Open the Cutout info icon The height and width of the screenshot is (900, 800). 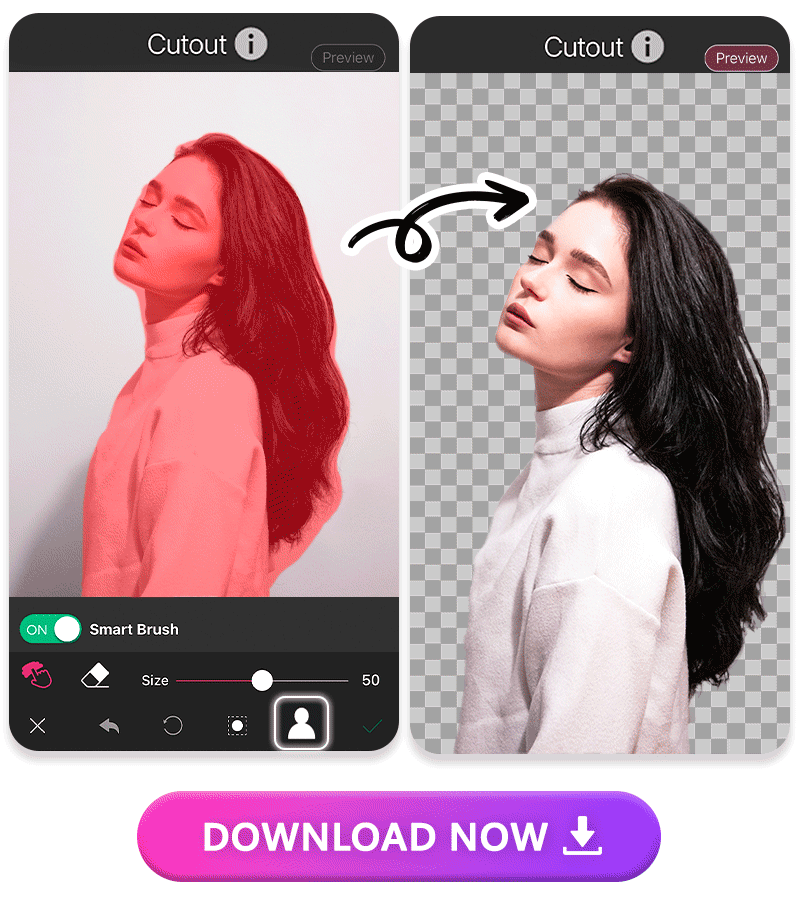tap(250, 44)
